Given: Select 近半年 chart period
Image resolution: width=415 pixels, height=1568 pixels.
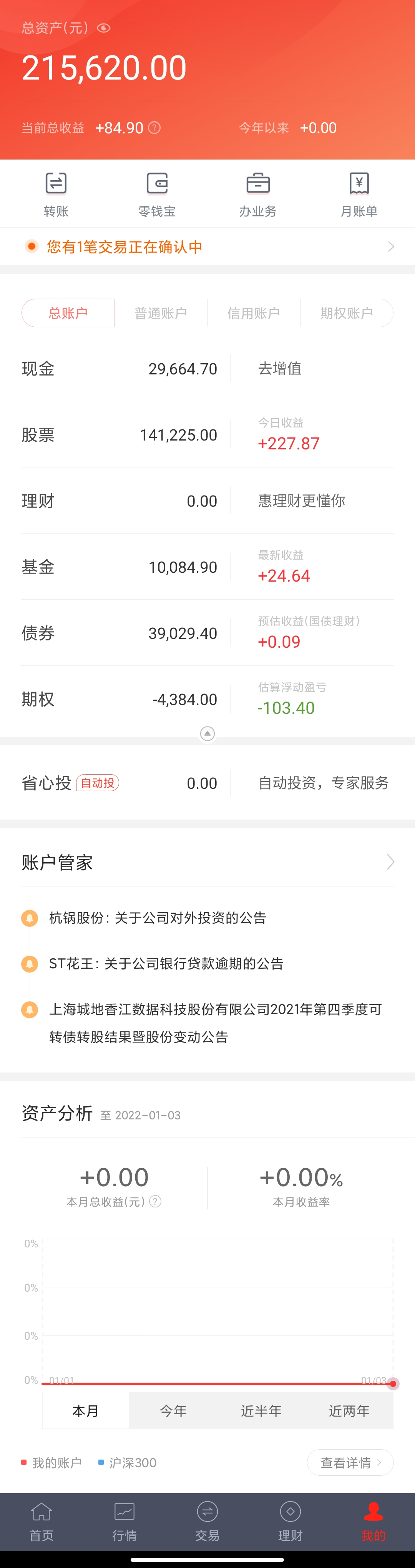Looking at the screenshot, I should point(261,1410).
